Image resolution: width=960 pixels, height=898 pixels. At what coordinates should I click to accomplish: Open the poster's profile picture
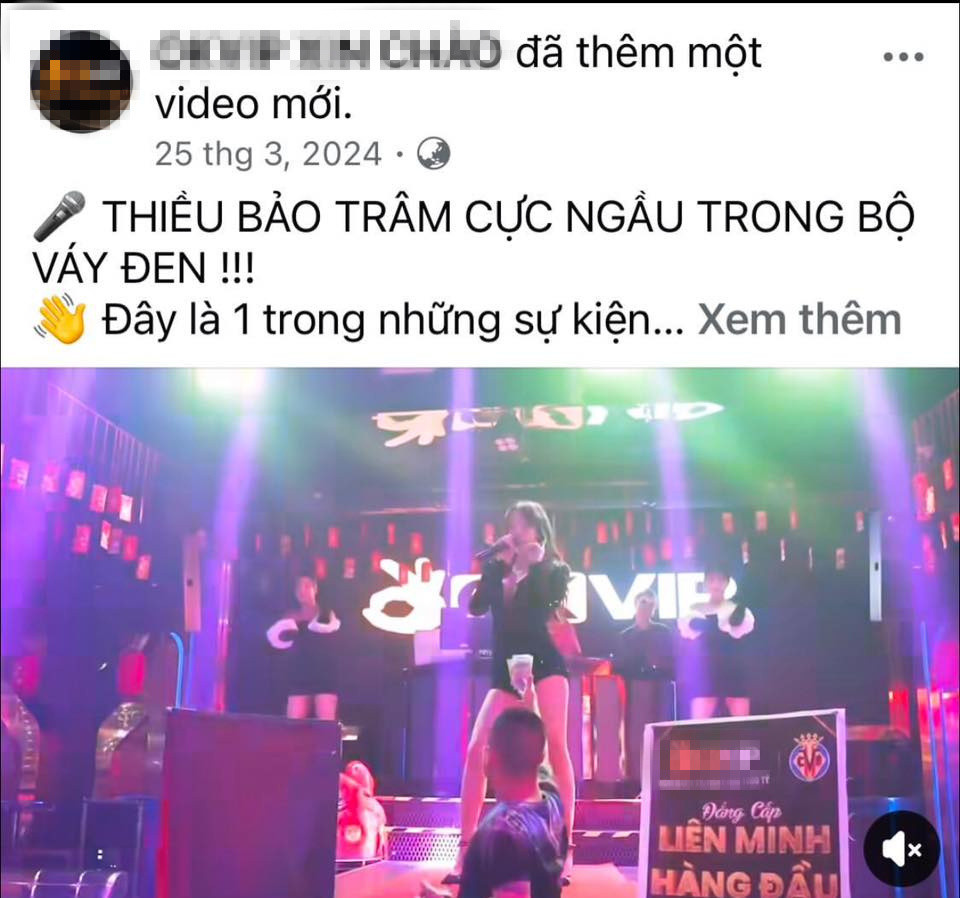pos(82,81)
